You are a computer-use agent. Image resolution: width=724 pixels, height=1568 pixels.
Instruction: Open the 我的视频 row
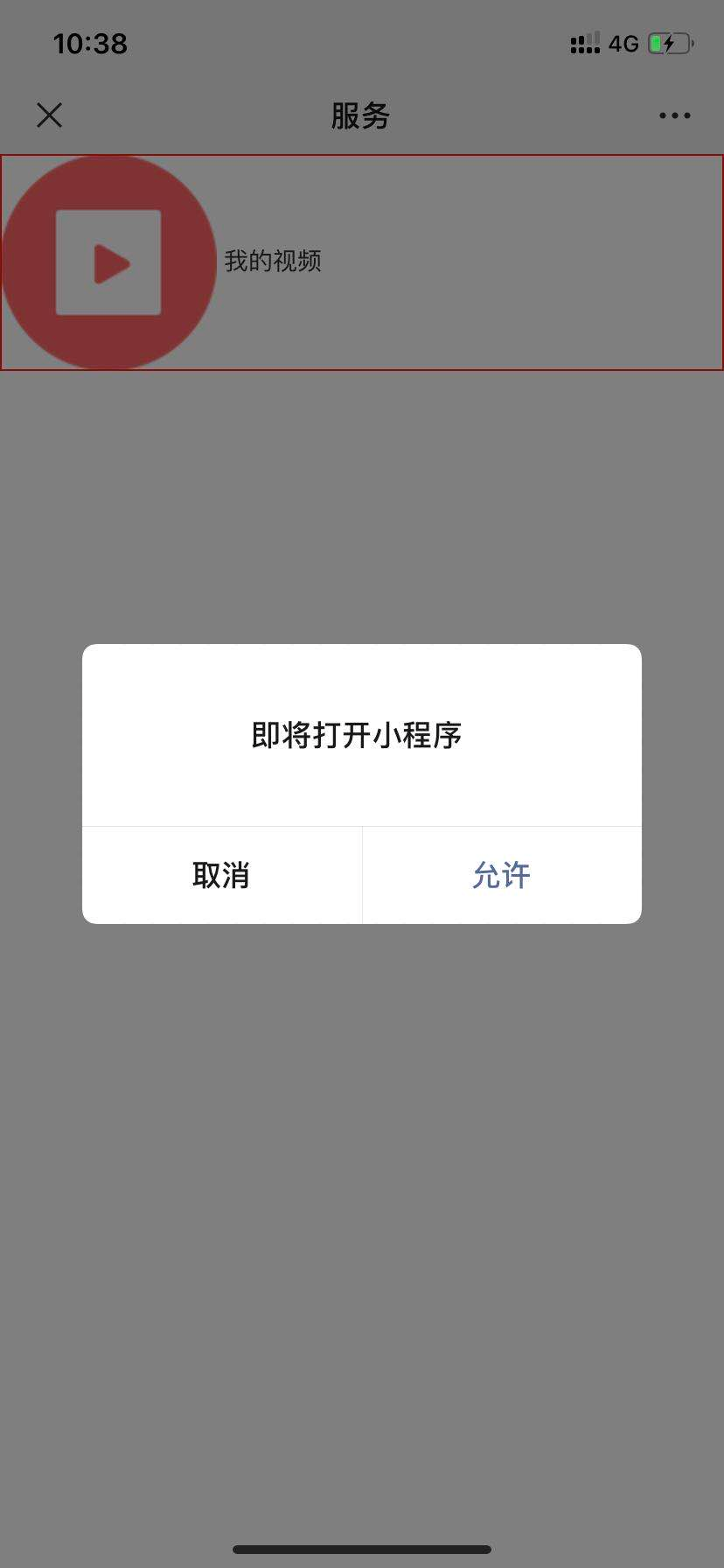coord(362,262)
